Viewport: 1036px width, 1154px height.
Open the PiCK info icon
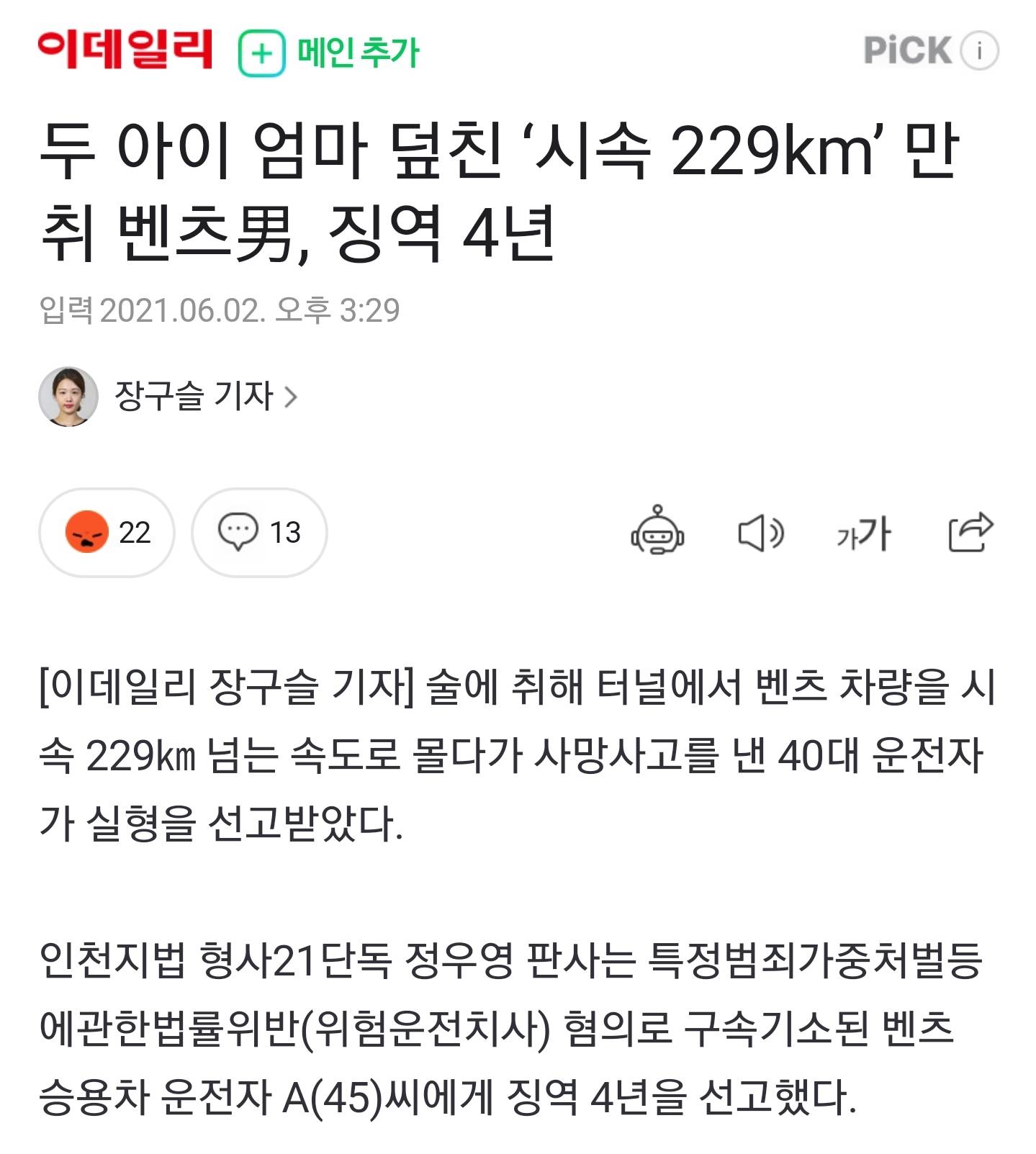pos(980,51)
